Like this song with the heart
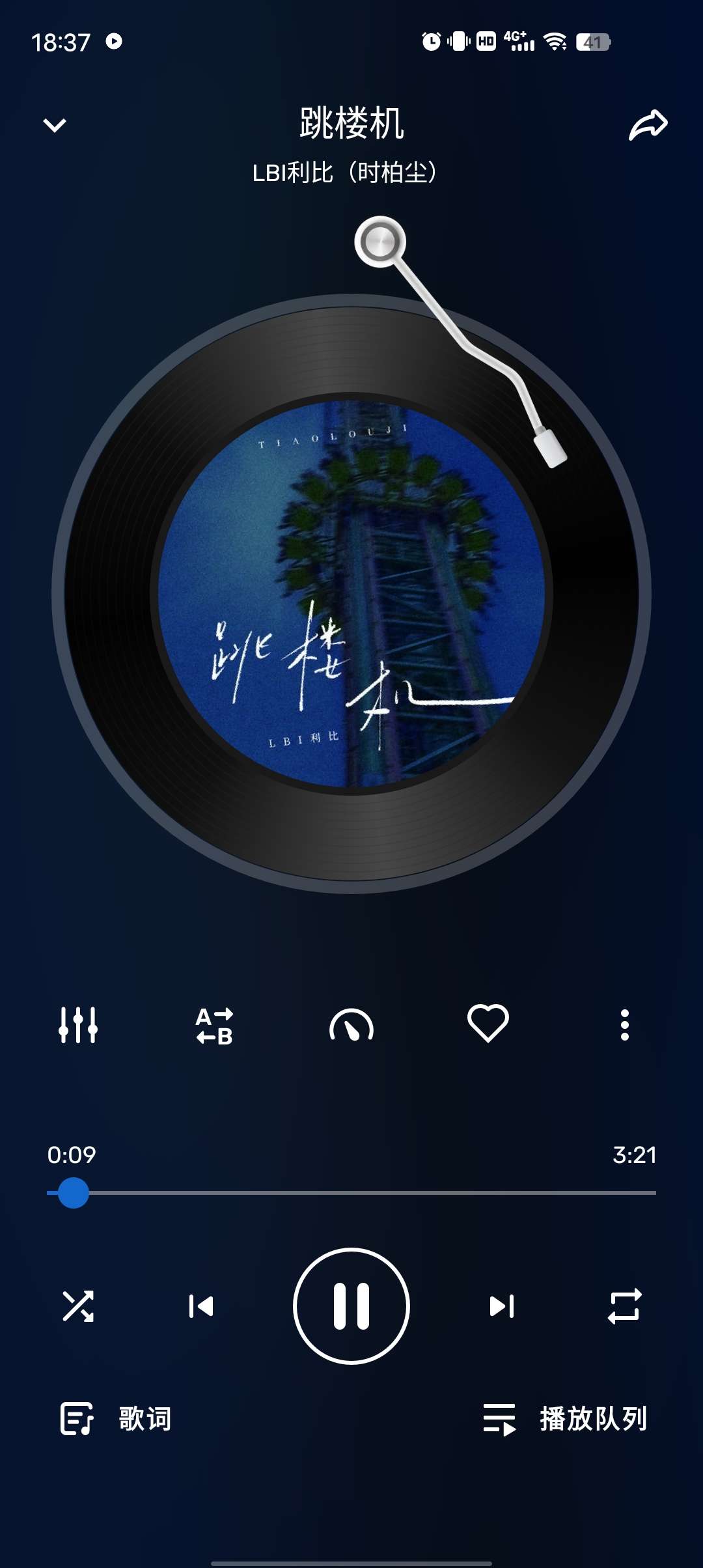 tap(488, 1024)
